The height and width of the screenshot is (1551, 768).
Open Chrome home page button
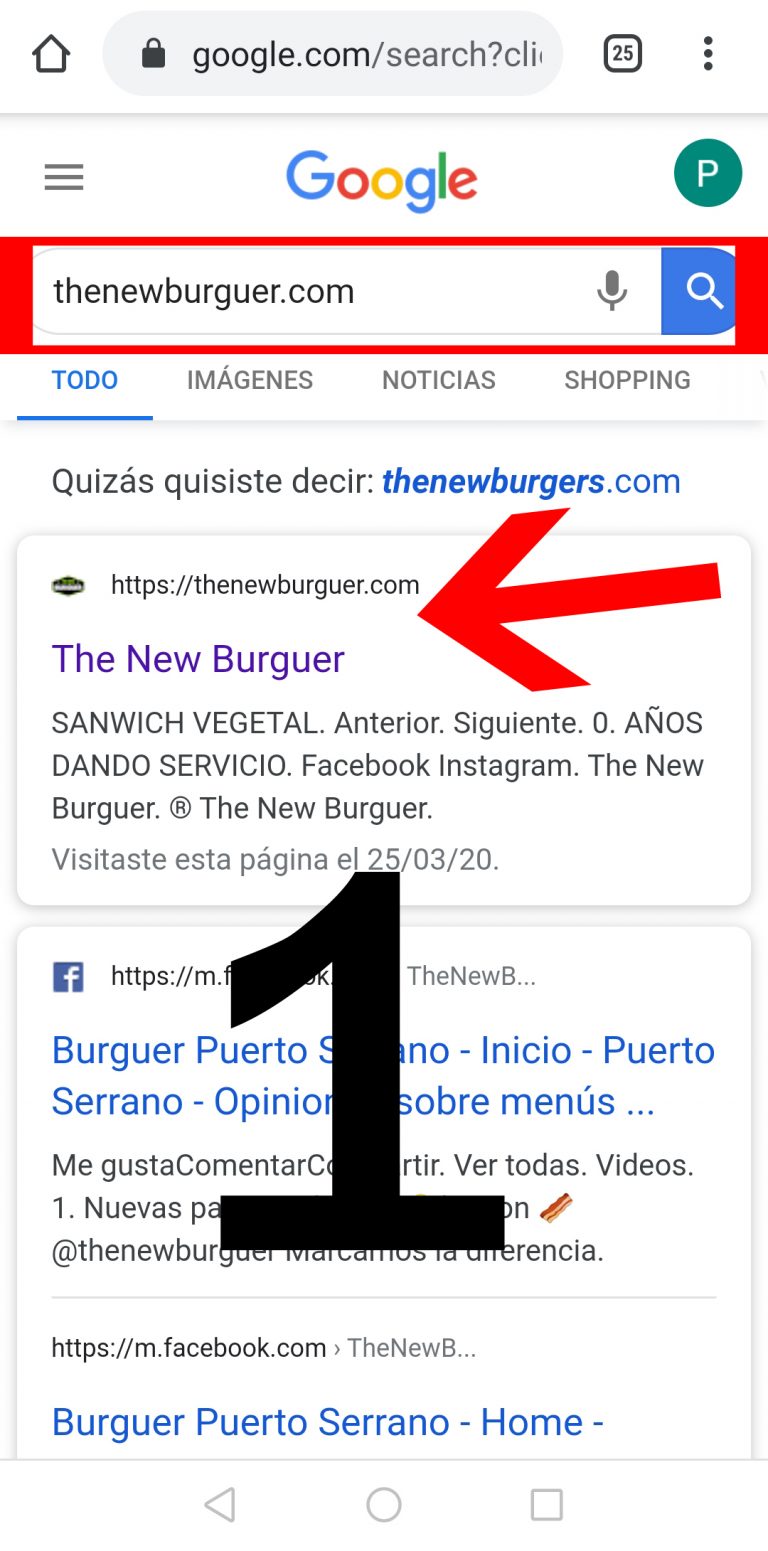(x=51, y=54)
